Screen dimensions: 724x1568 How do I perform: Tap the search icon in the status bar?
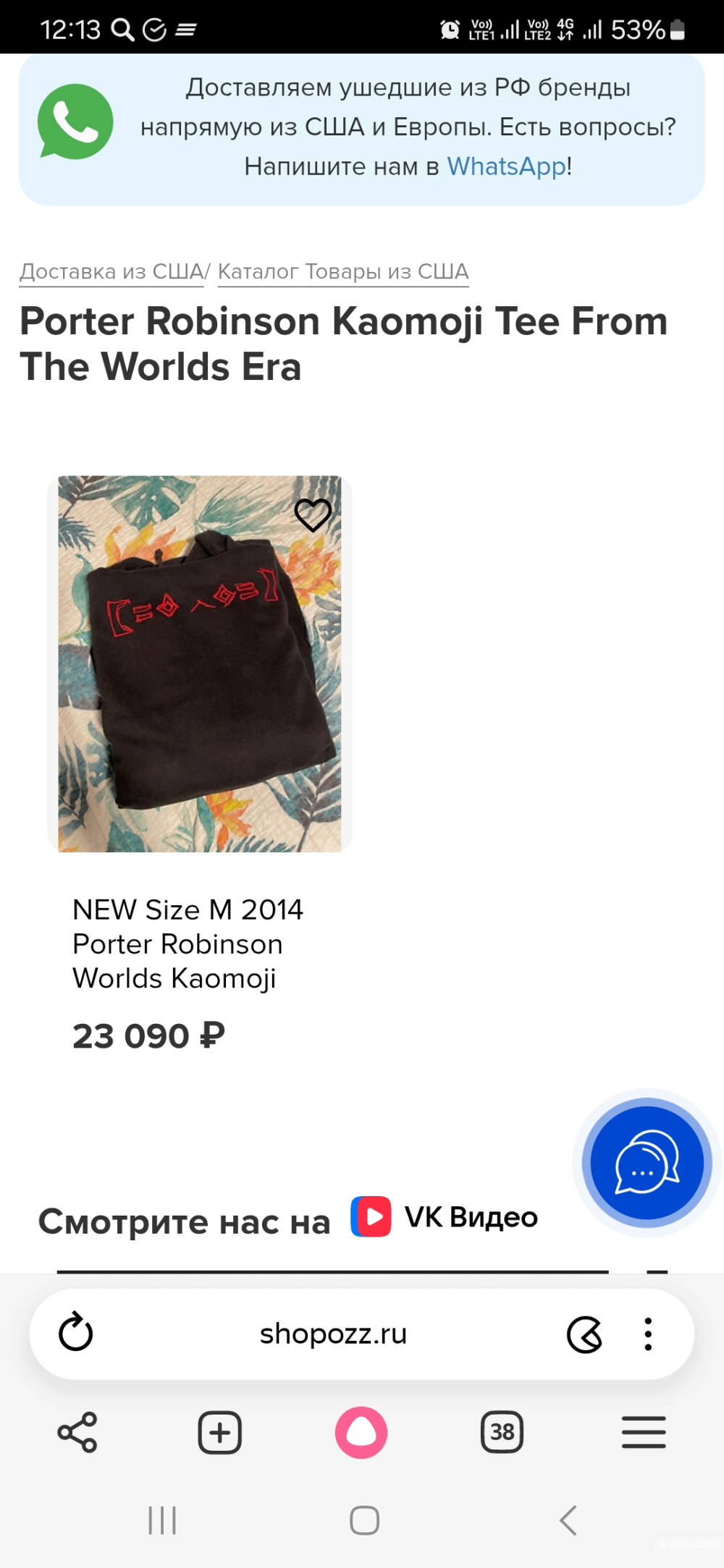[x=122, y=30]
